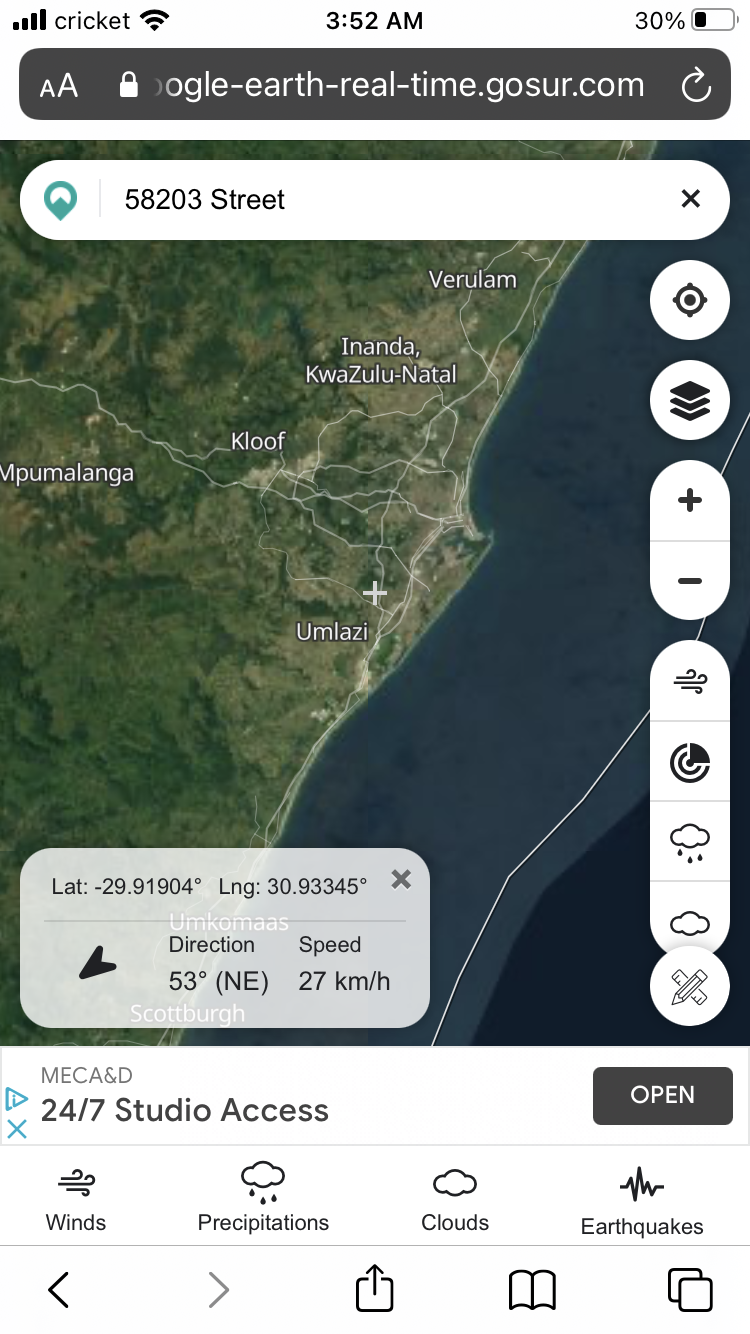The image size is (750, 1334).
Task: Switch to the Earthquakes tab
Action: point(642,1201)
